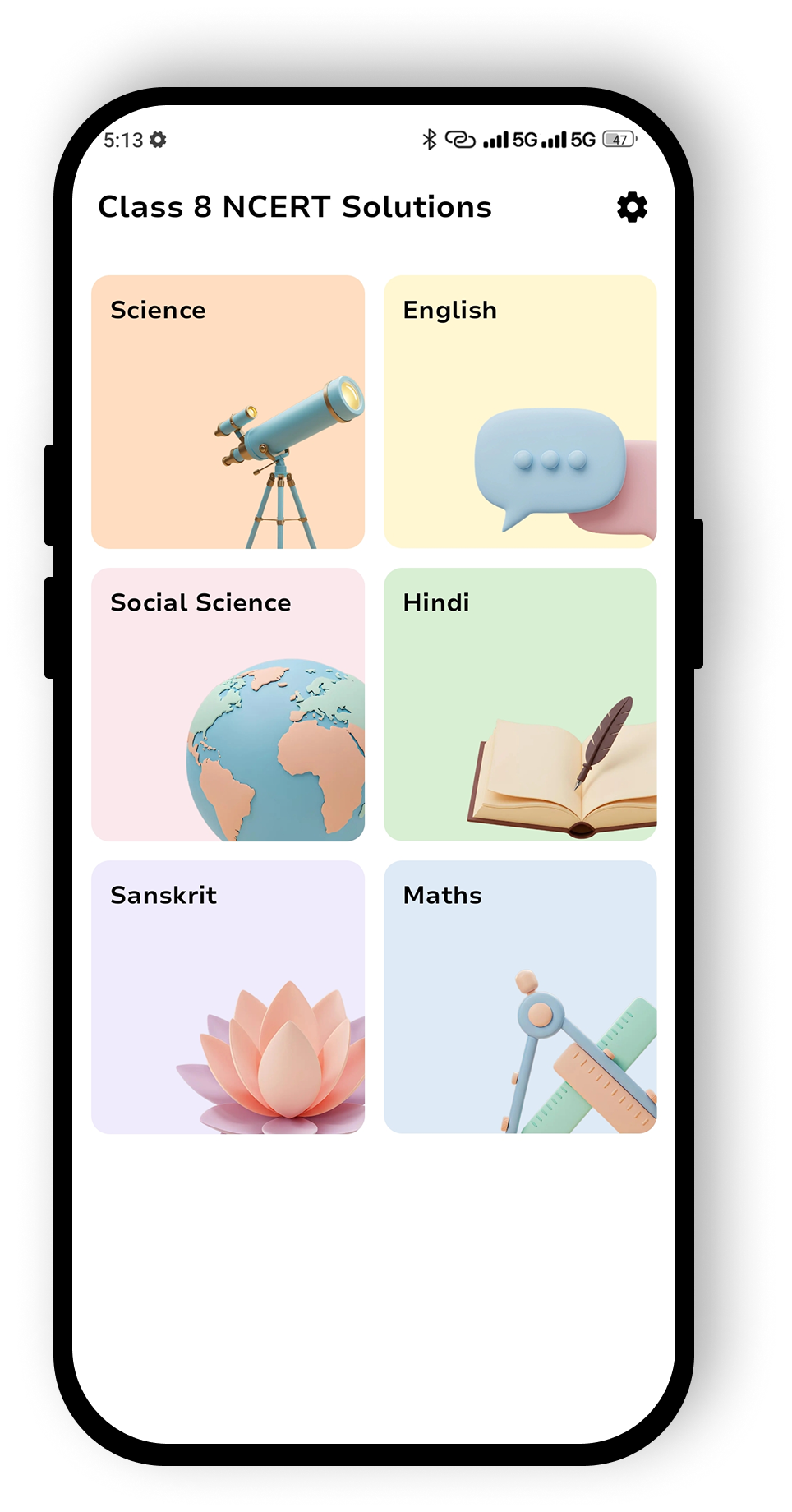This screenshot has width=792, height=1512.
Task: View the Sanskrit subject card
Action: click(x=228, y=997)
